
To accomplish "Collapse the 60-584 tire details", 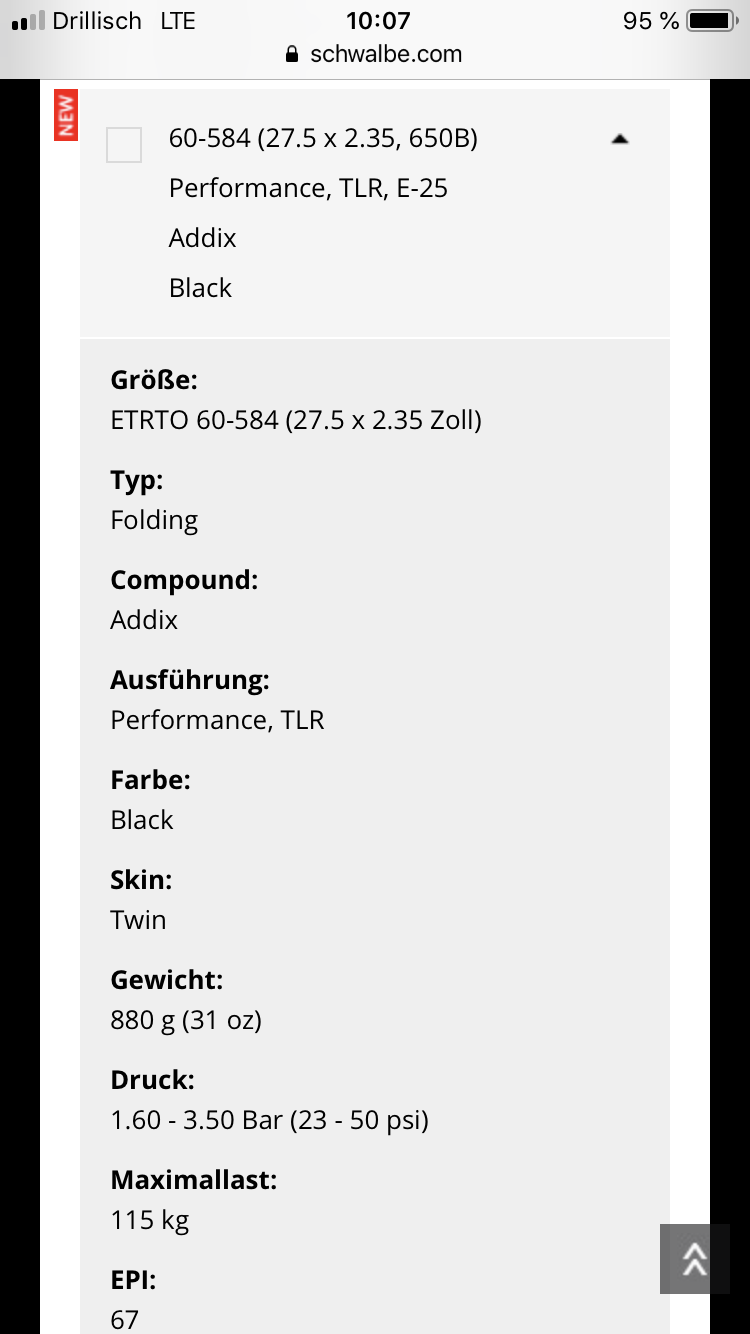I will click(620, 139).
